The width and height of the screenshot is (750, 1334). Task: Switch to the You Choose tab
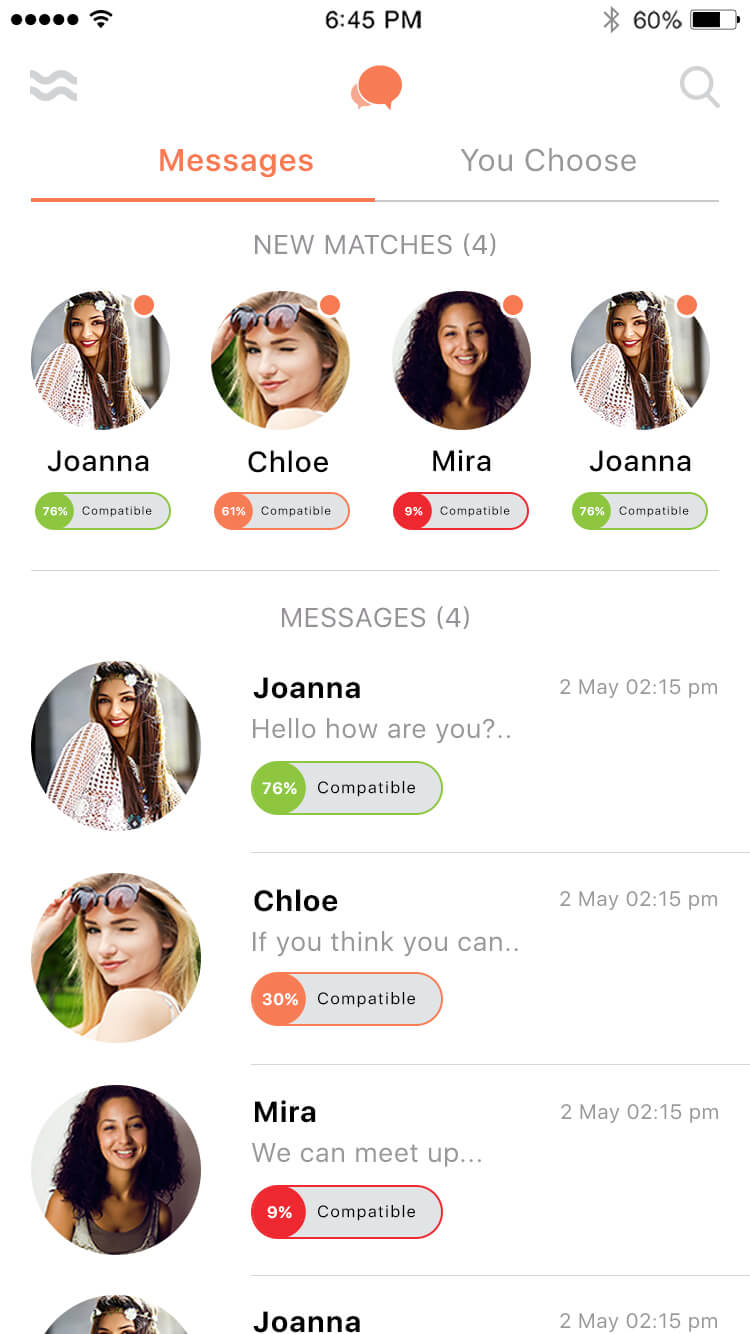548,160
